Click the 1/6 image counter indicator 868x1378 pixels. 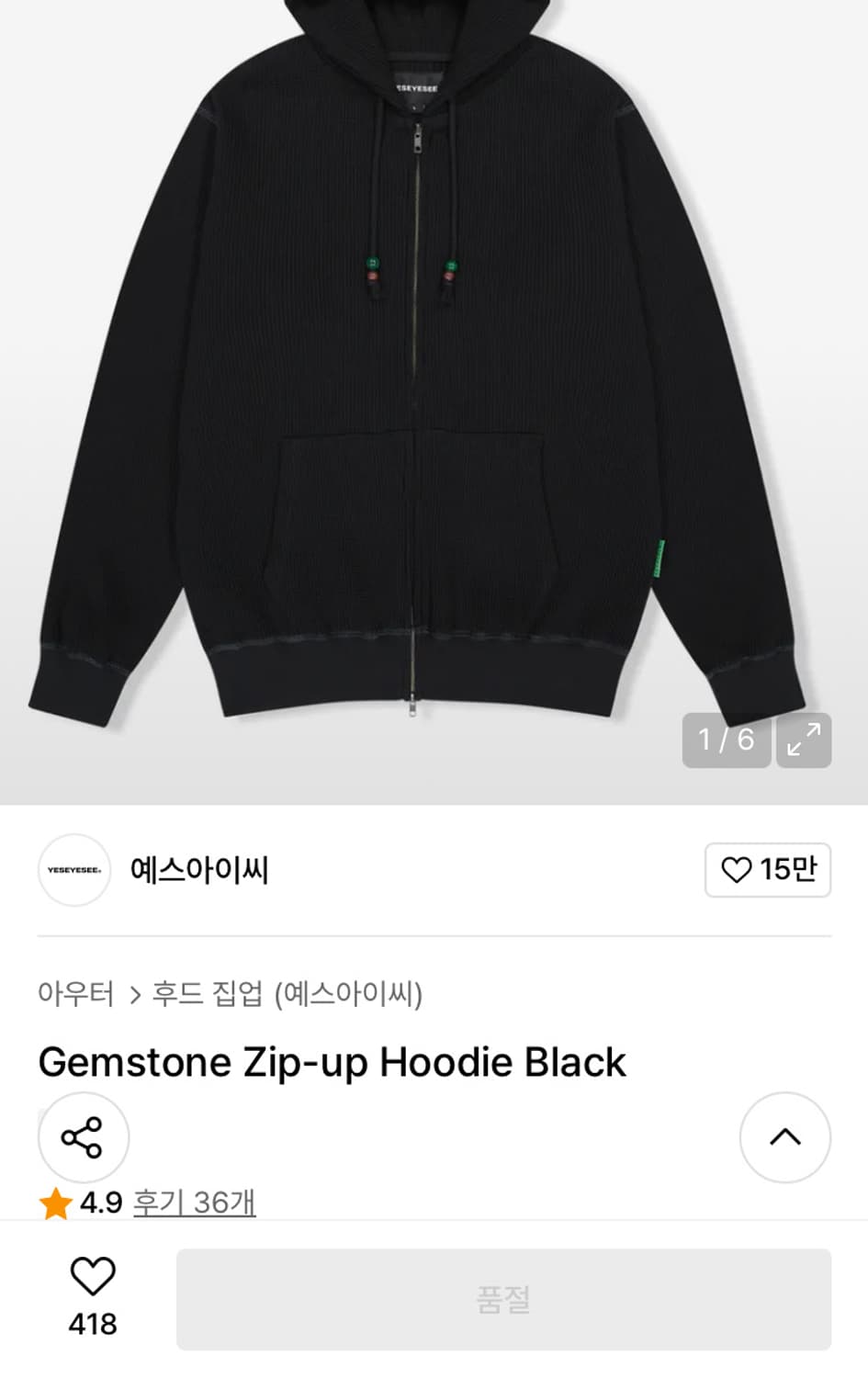(x=727, y=740)
